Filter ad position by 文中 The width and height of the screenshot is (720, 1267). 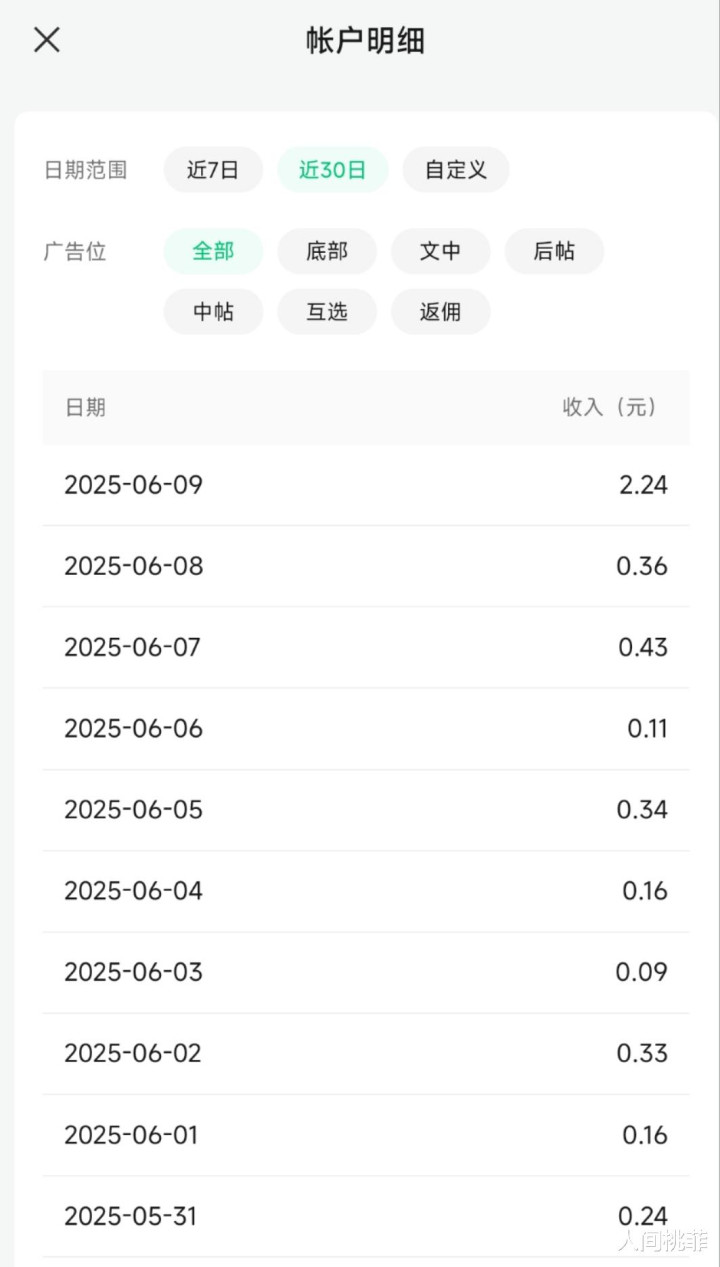pyautogui.click(x=441, y=251)
